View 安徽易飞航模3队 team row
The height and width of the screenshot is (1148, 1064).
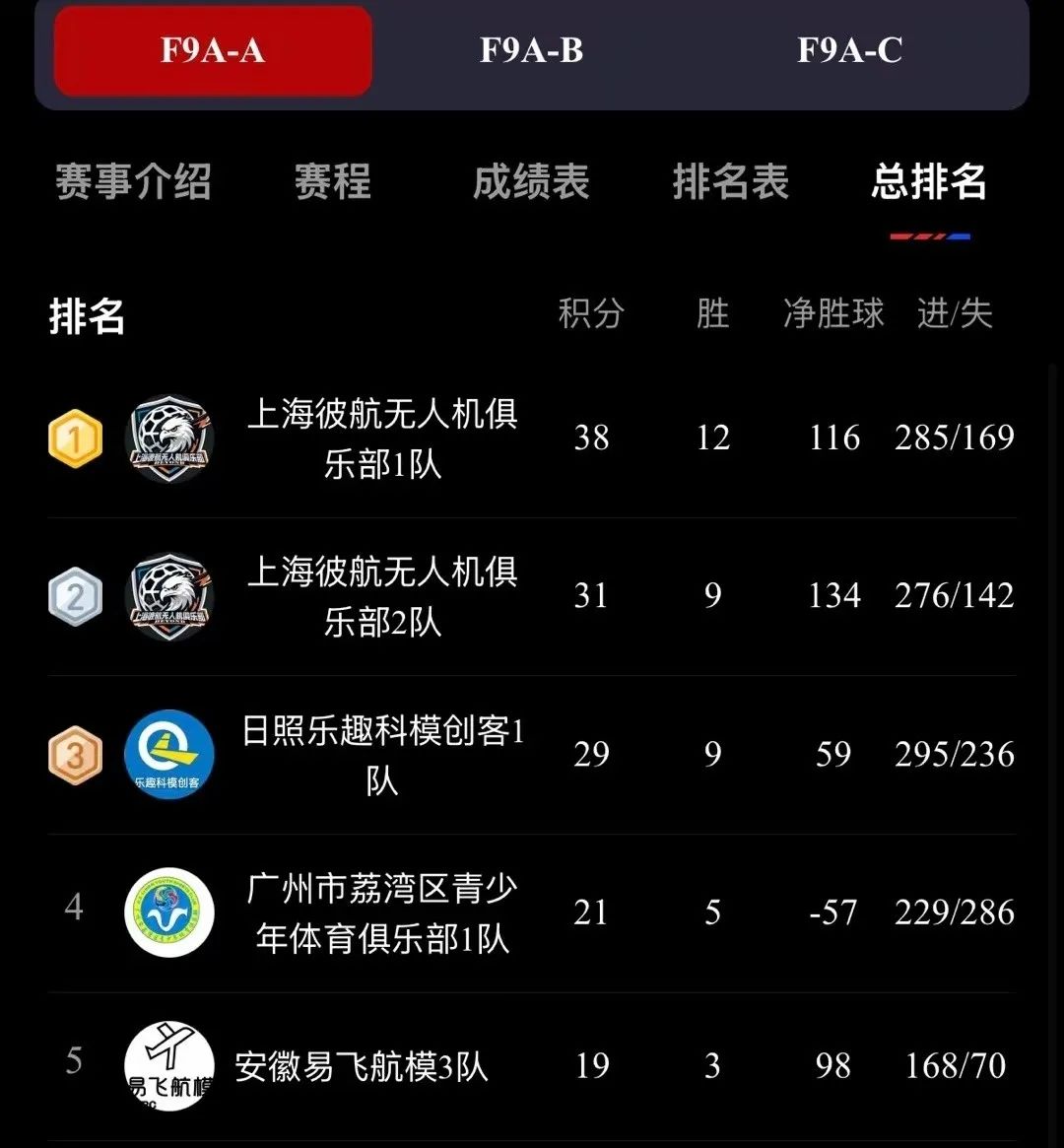pyautogui.click(x=361, y=1066)
